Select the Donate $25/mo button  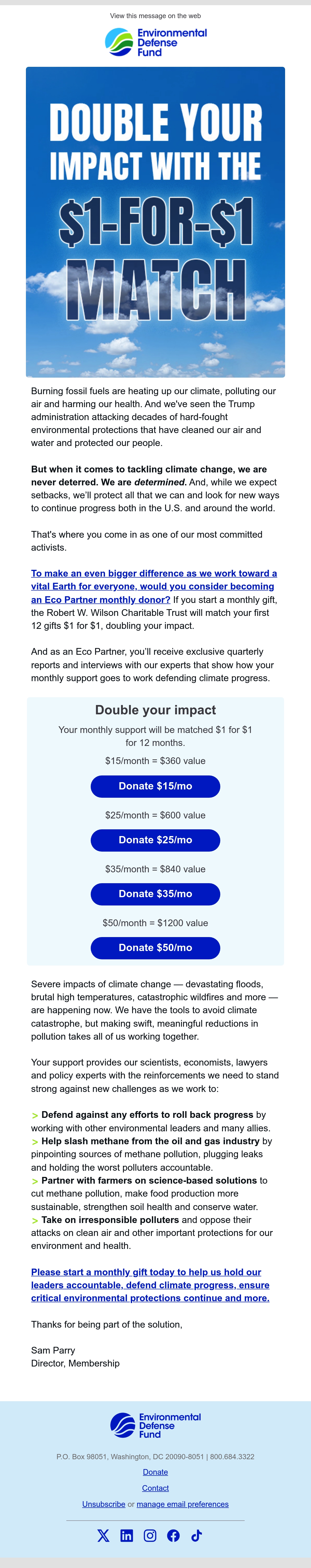pos(155,840)
